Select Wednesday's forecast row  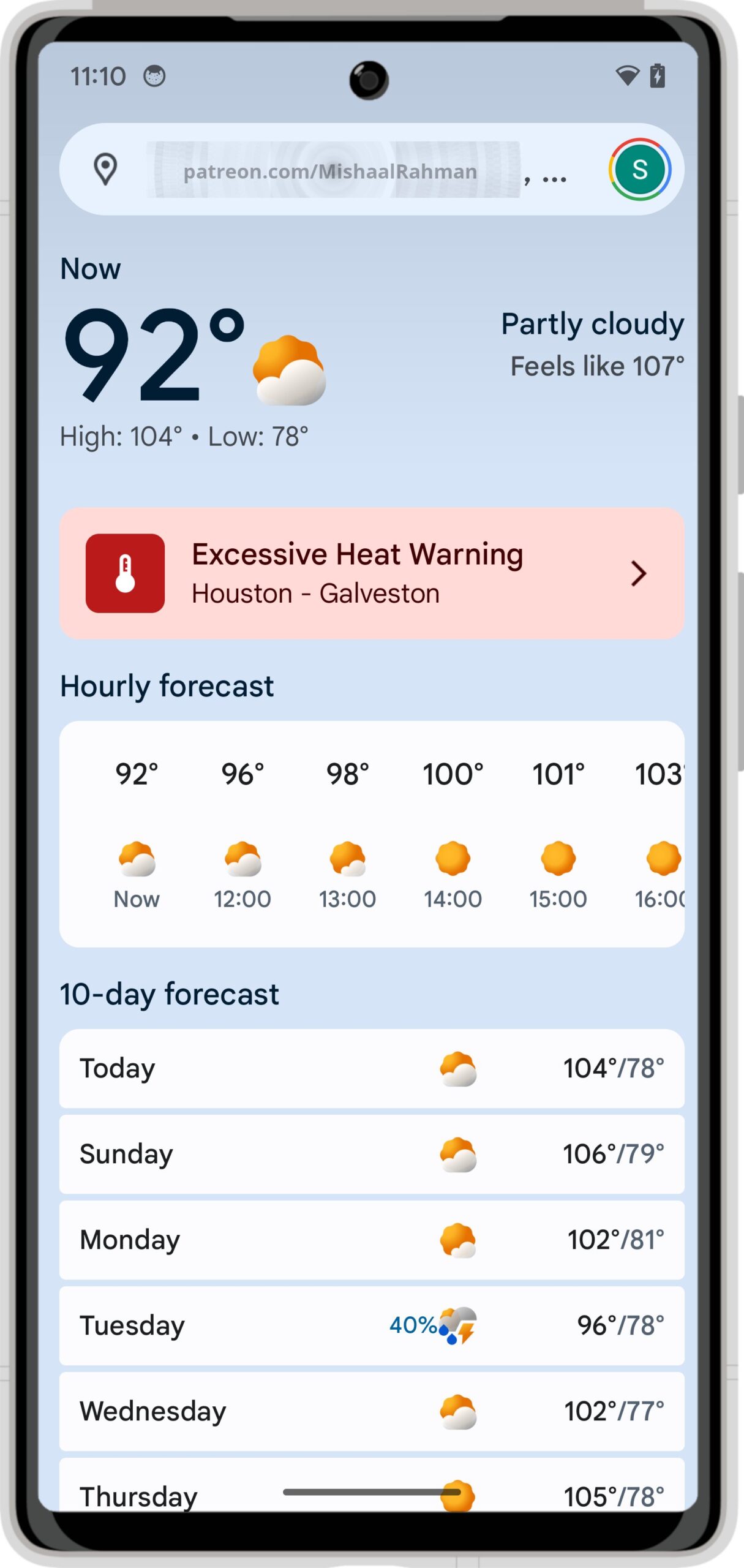[371, 1411]
